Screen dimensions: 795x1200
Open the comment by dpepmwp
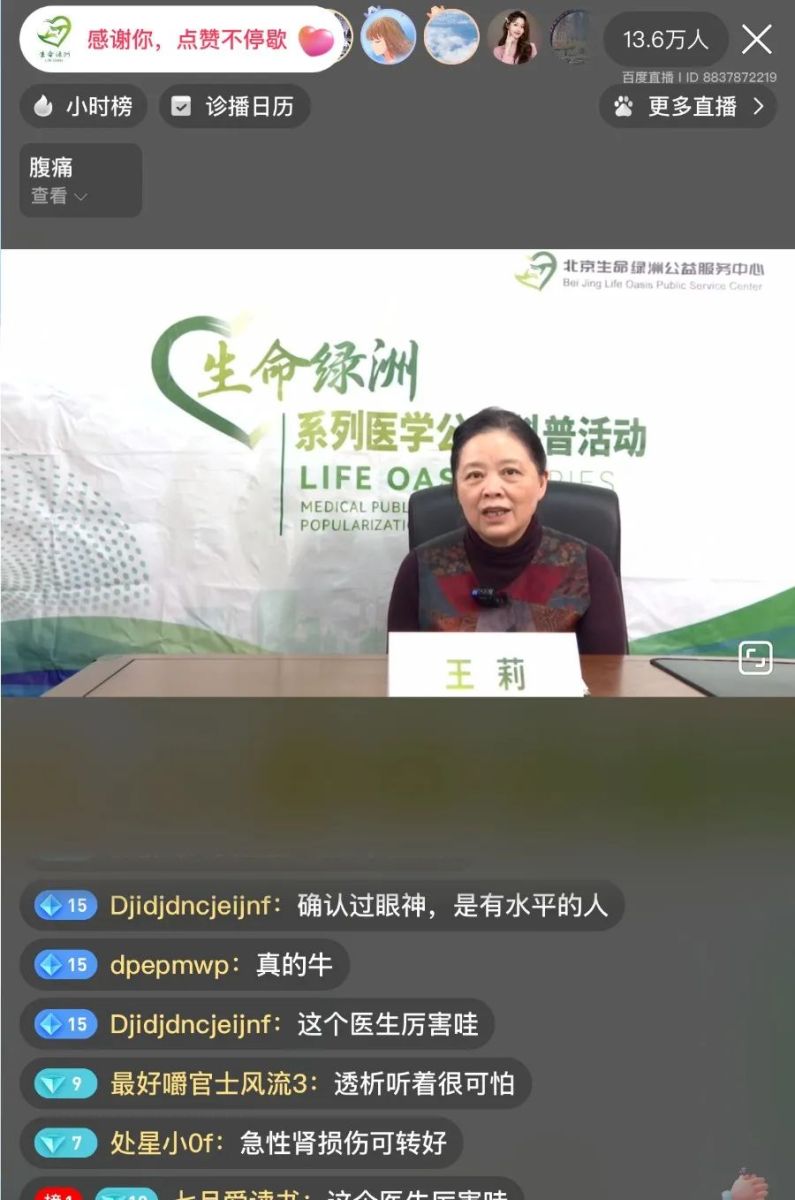pos(185,965)
